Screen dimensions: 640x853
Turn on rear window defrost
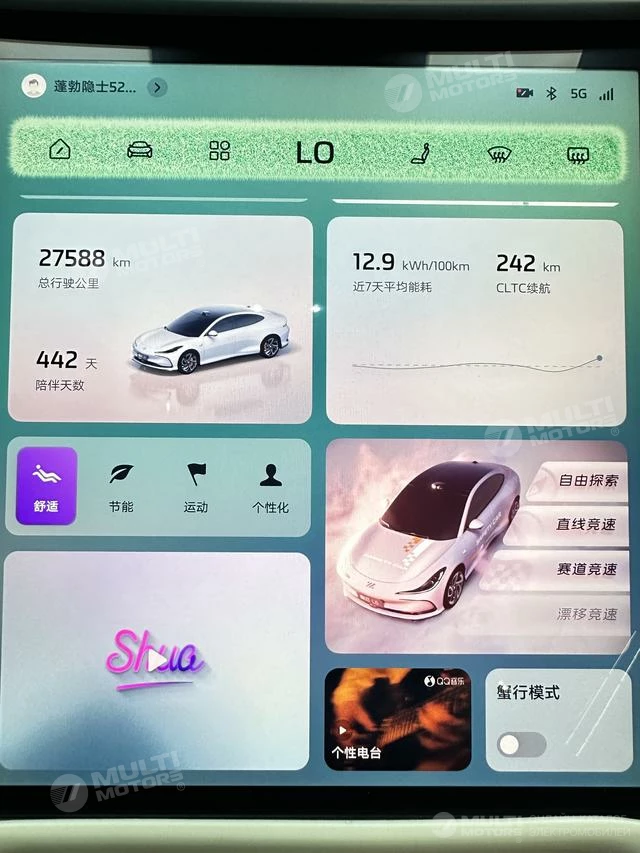coord(577,154)
